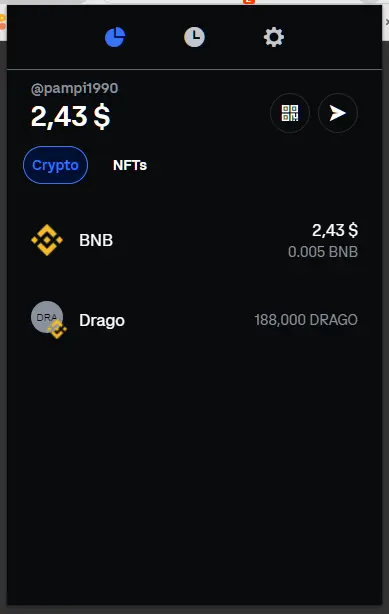Select the Crypto tab
Screen dimensions: 389x614
coord(56,165)
